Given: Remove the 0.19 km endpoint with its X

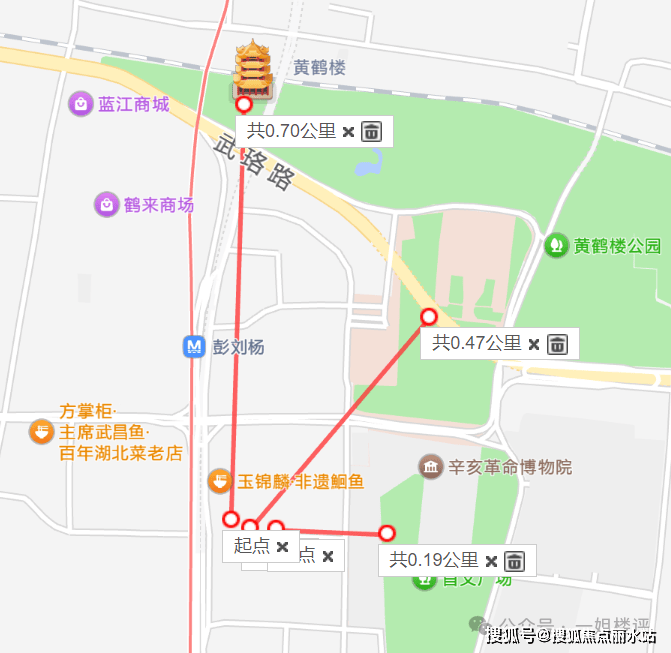Looking at the screenshot, I should click(491, 560).
